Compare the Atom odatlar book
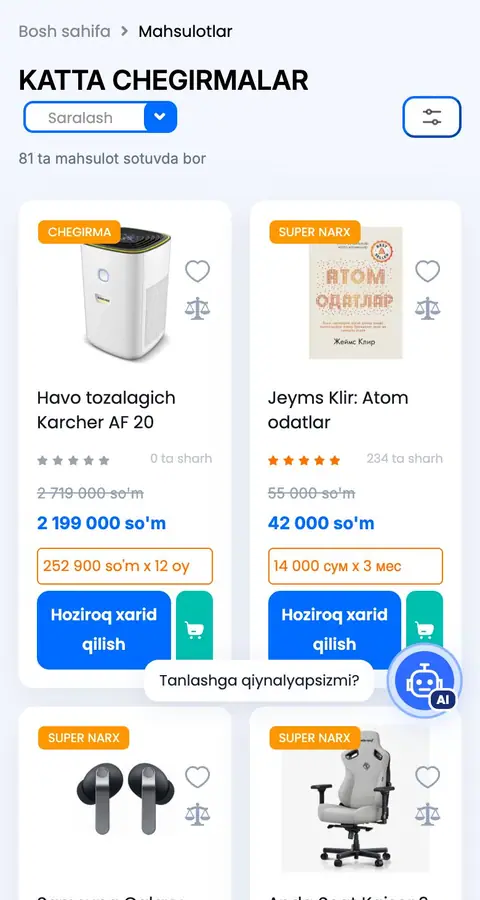The height and width of the screenshot is (900, 480). [428, 309]
